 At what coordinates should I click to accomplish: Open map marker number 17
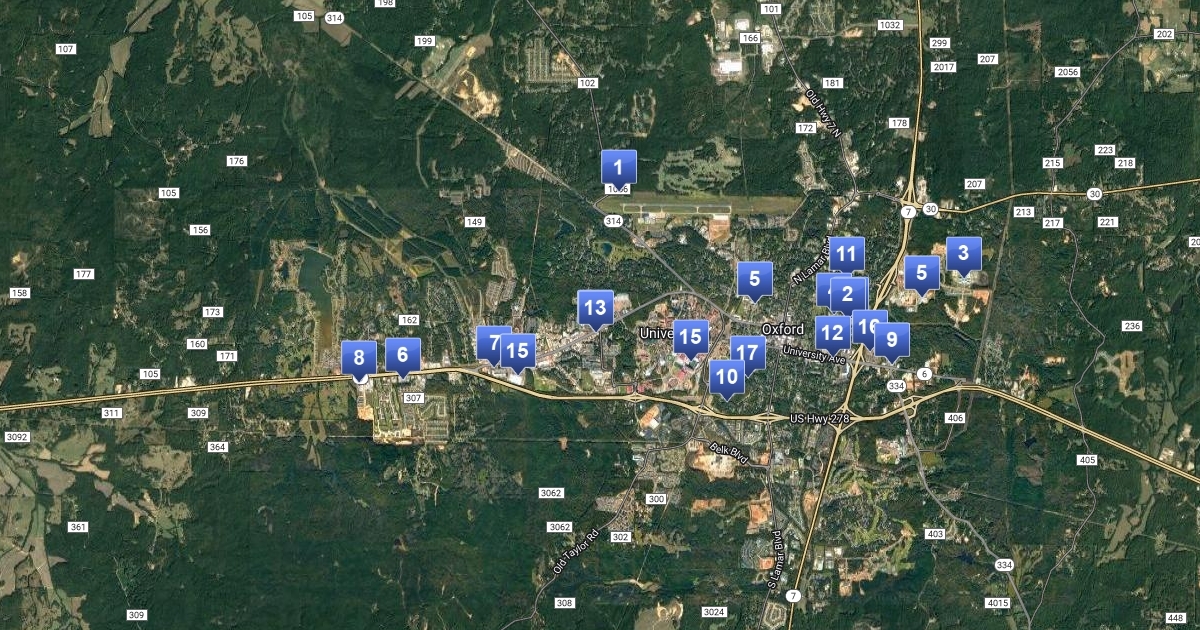[748, 353]
